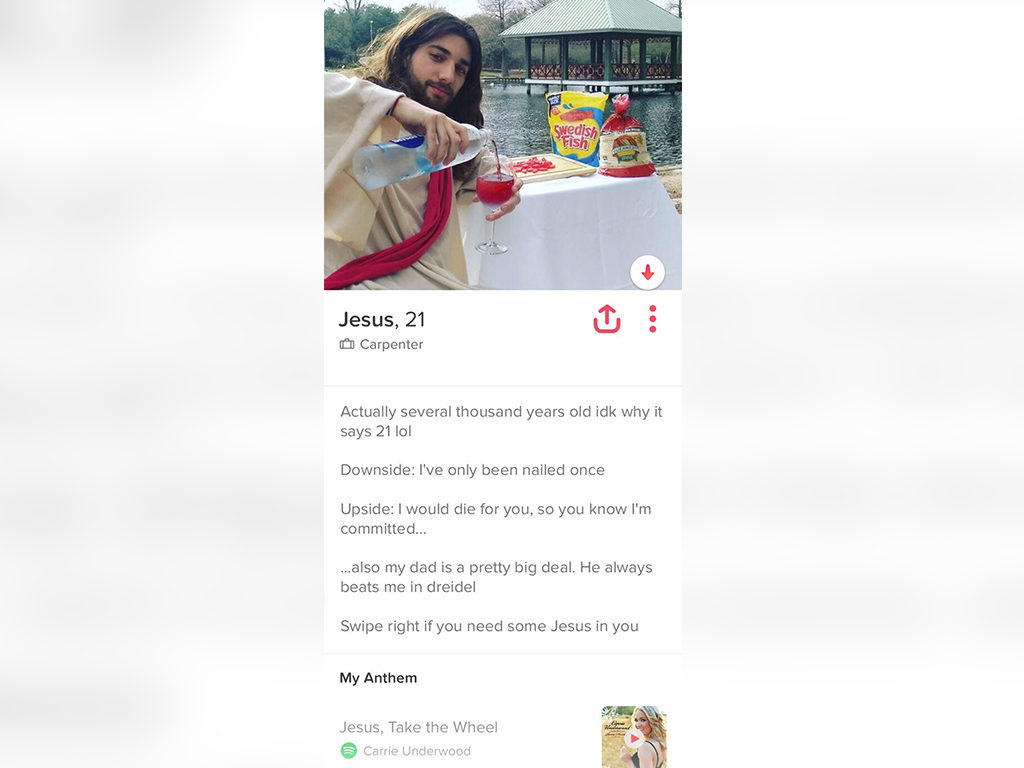View the profile photo of Jesus
This screenshot has width=1024, height=768.
click(x=503, y=144)
